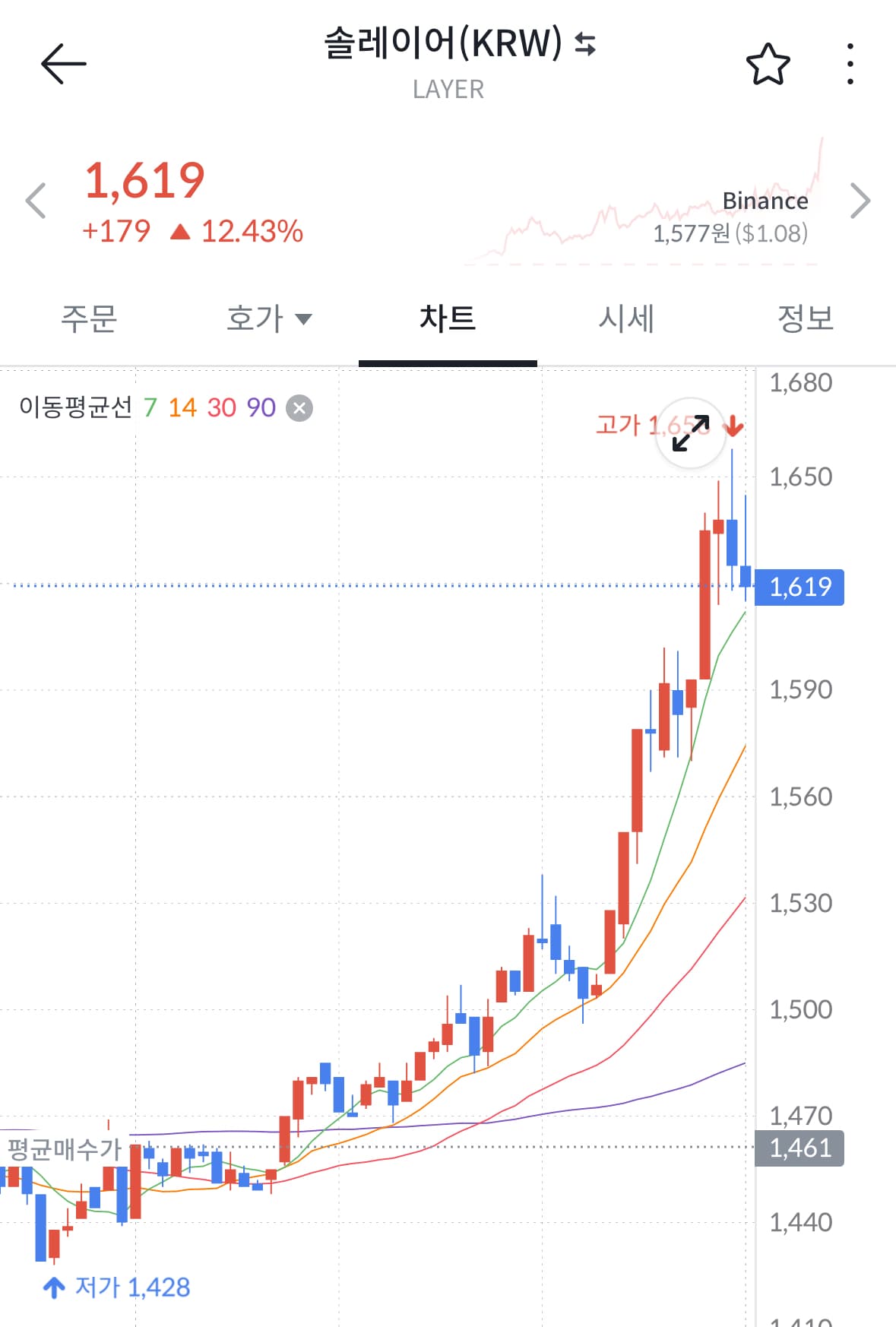Switch to the 시세 tab
The image size is (896, 1327).
626,318
